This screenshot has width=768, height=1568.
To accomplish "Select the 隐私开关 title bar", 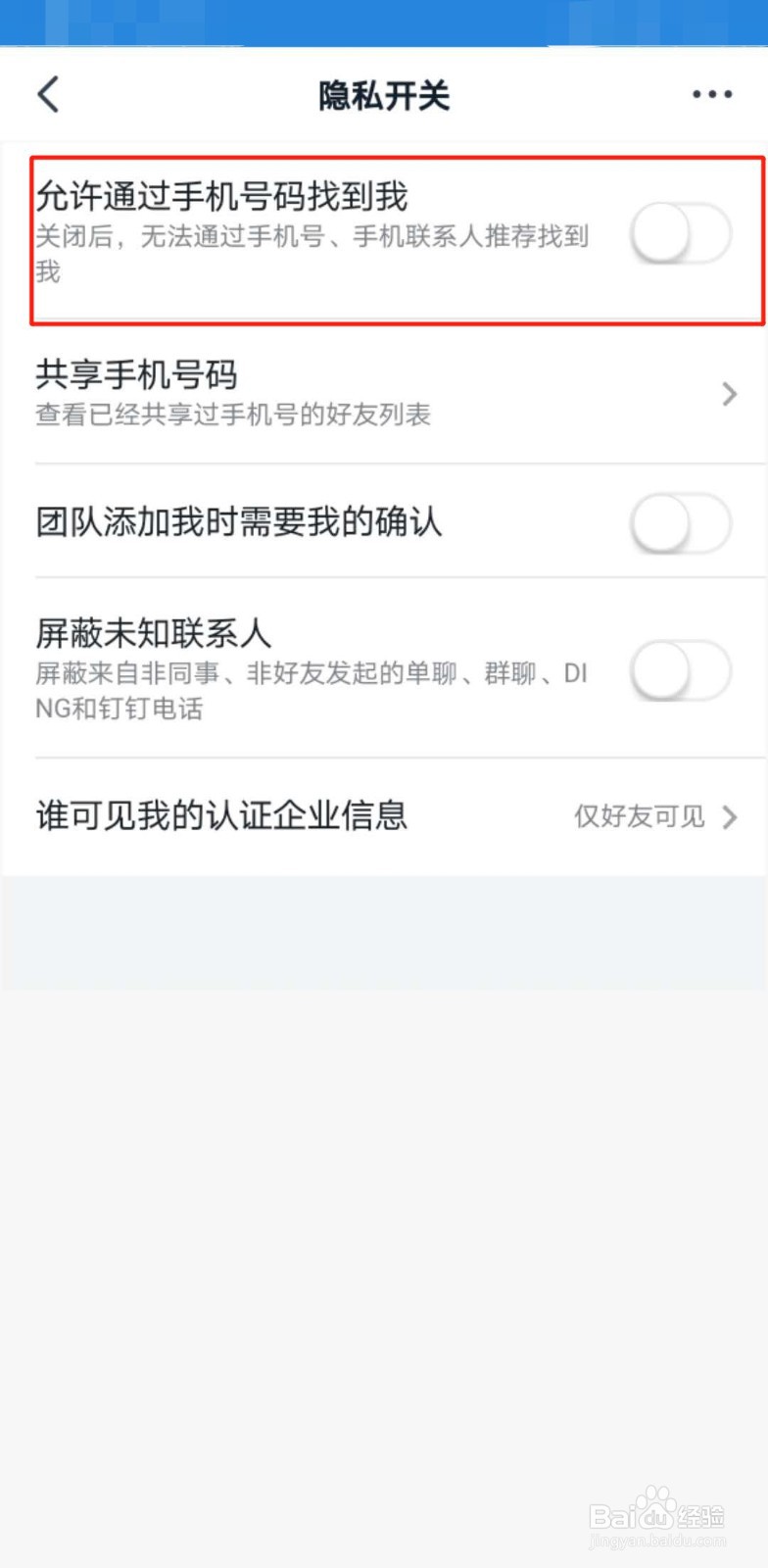I will (382, 94).
